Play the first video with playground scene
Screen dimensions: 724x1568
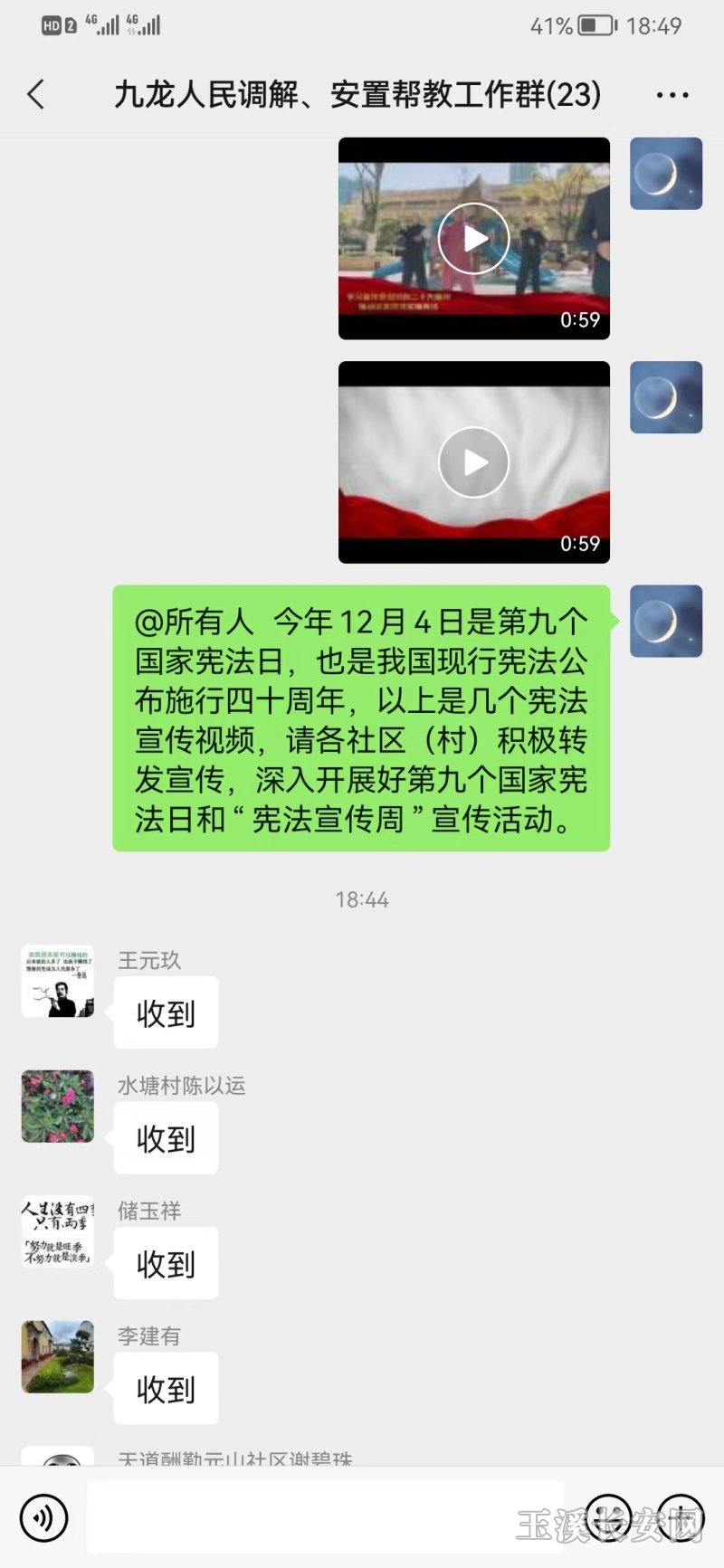473,239
